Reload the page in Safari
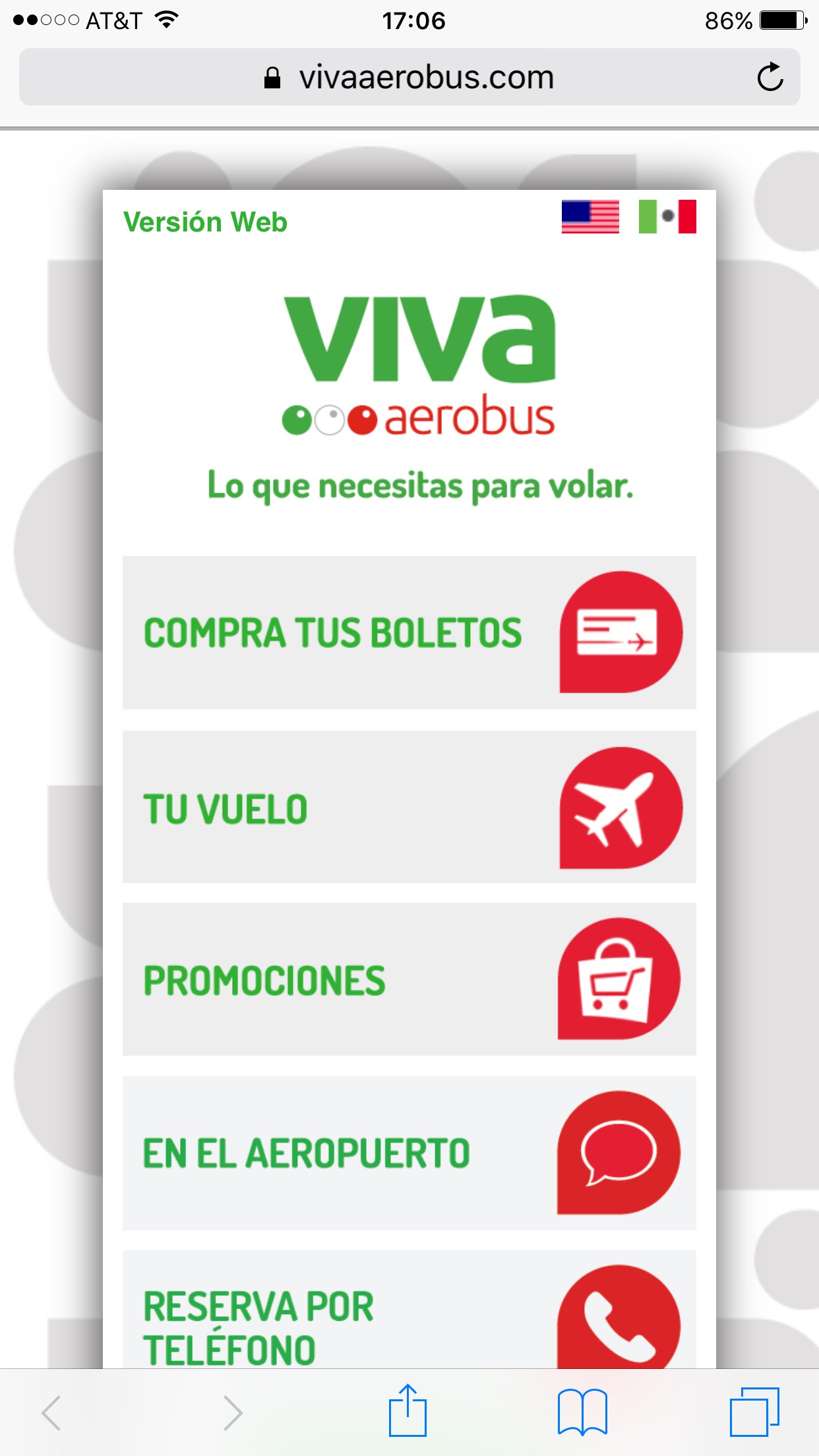 (x=770, y=77)
